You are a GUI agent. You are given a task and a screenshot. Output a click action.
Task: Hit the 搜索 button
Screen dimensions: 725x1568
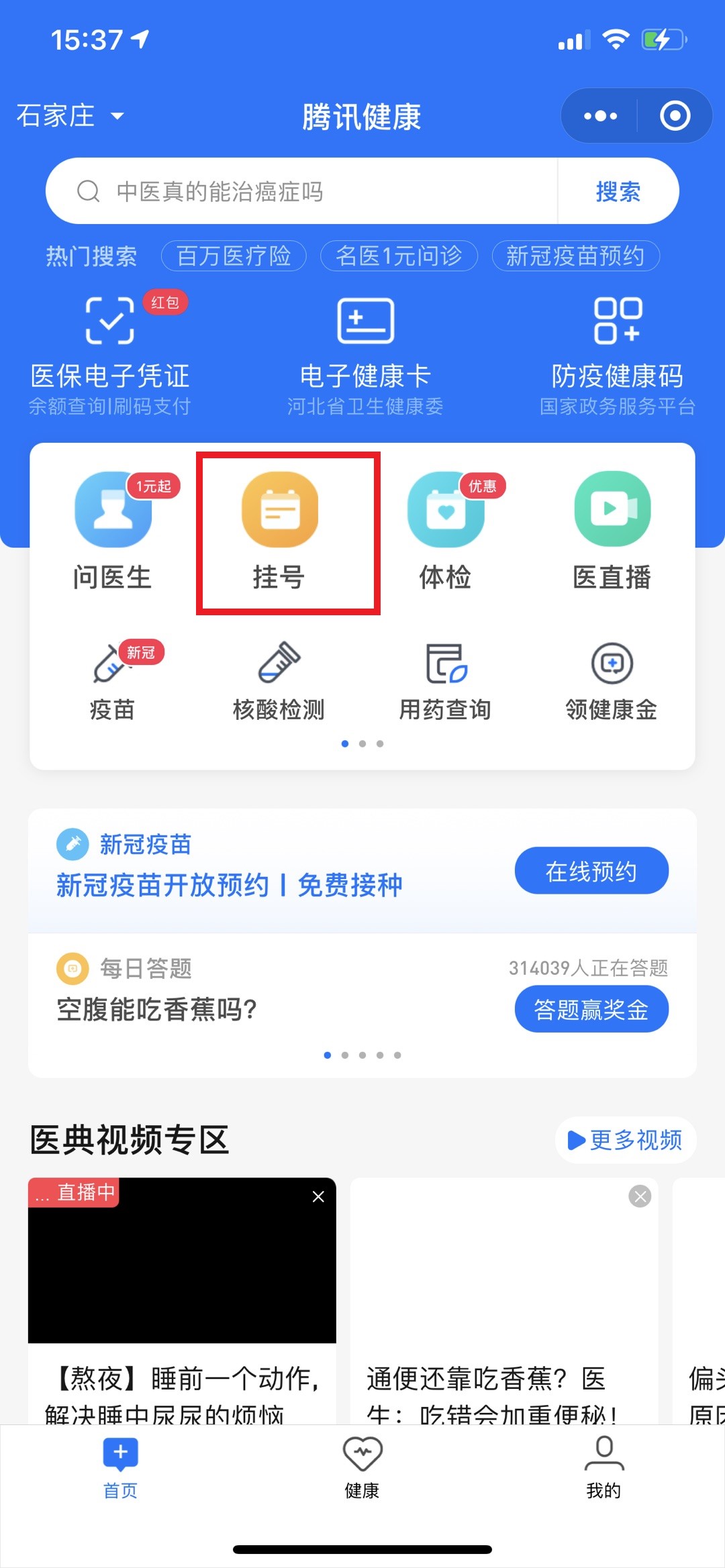pyautogui.click(x=618, y=191)
